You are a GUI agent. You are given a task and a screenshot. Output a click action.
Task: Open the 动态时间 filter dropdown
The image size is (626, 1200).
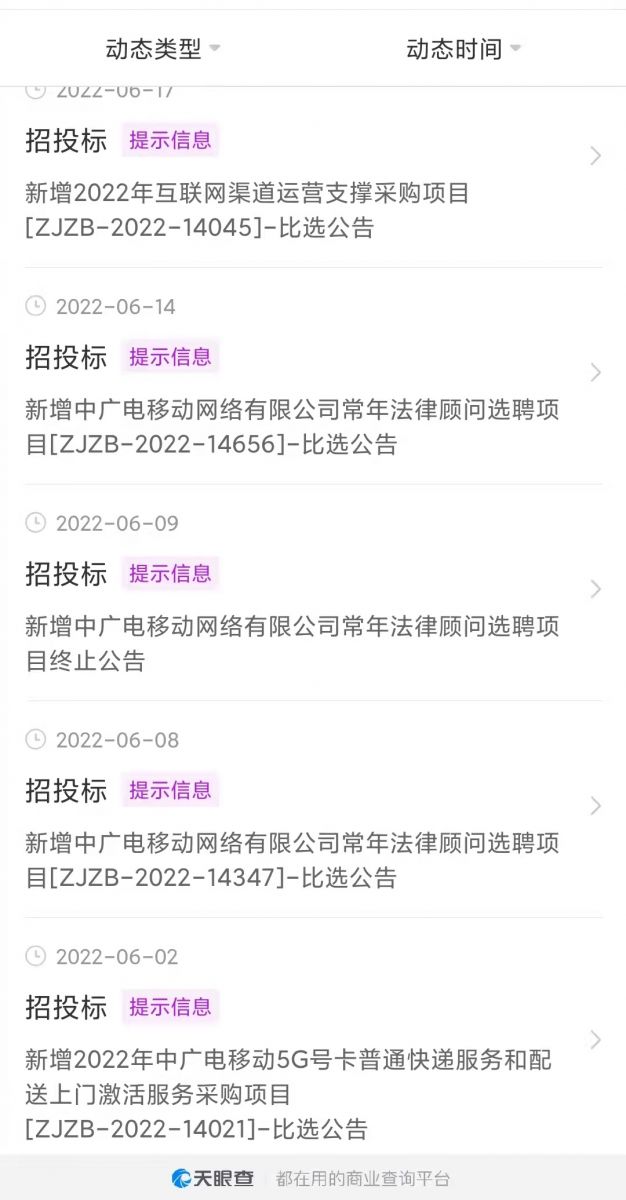[x=463, y=49]
